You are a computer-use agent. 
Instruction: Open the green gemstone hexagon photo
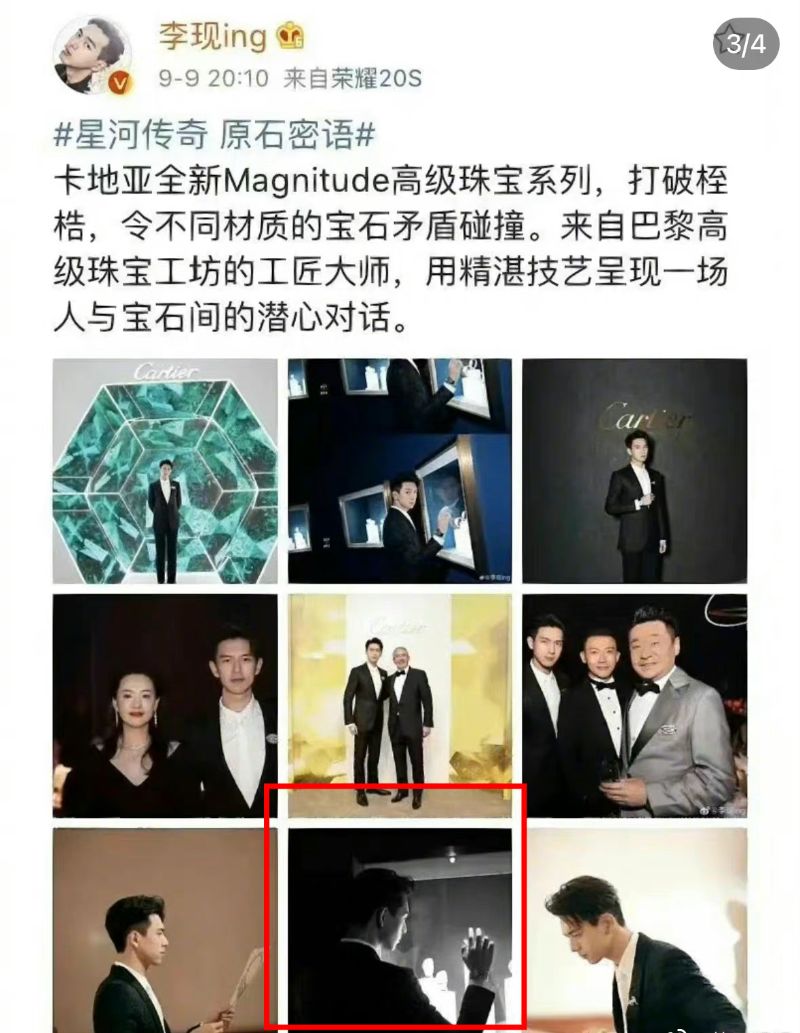pyautogui.click(x=164, y=471)
